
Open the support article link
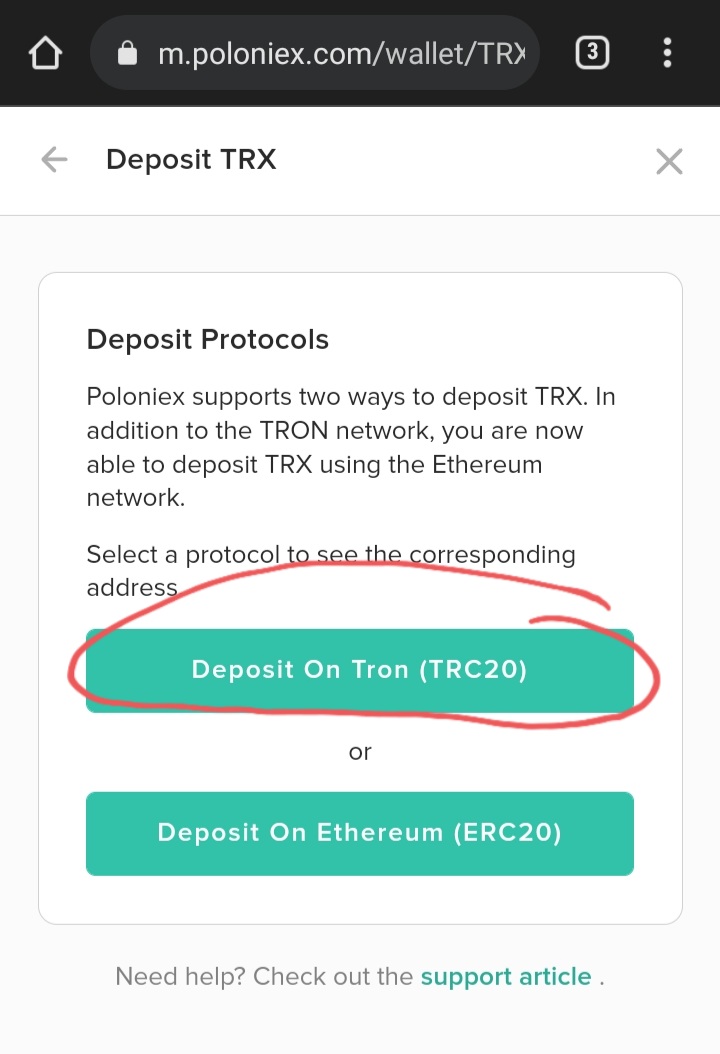tap(505, 976)
